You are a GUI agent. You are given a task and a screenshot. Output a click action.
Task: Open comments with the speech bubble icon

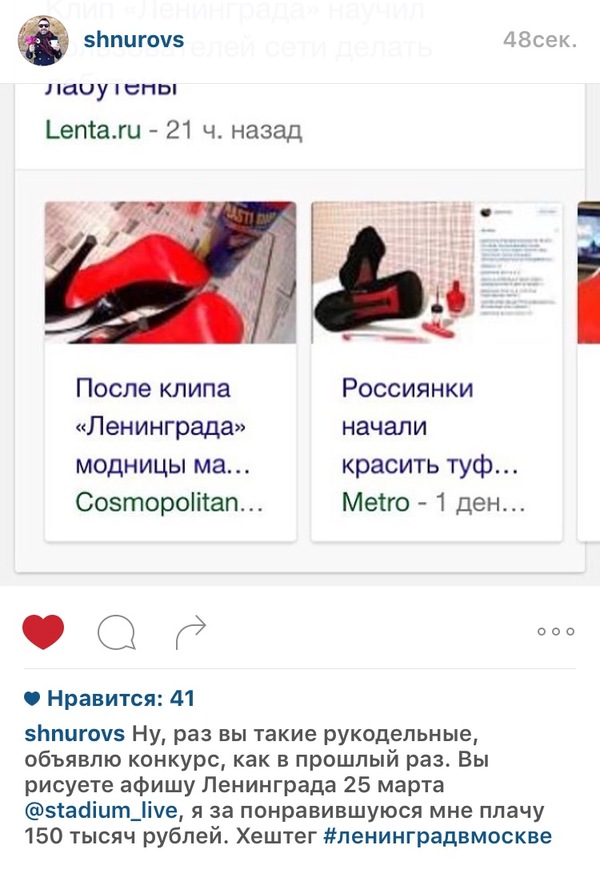tap(116, 631)
